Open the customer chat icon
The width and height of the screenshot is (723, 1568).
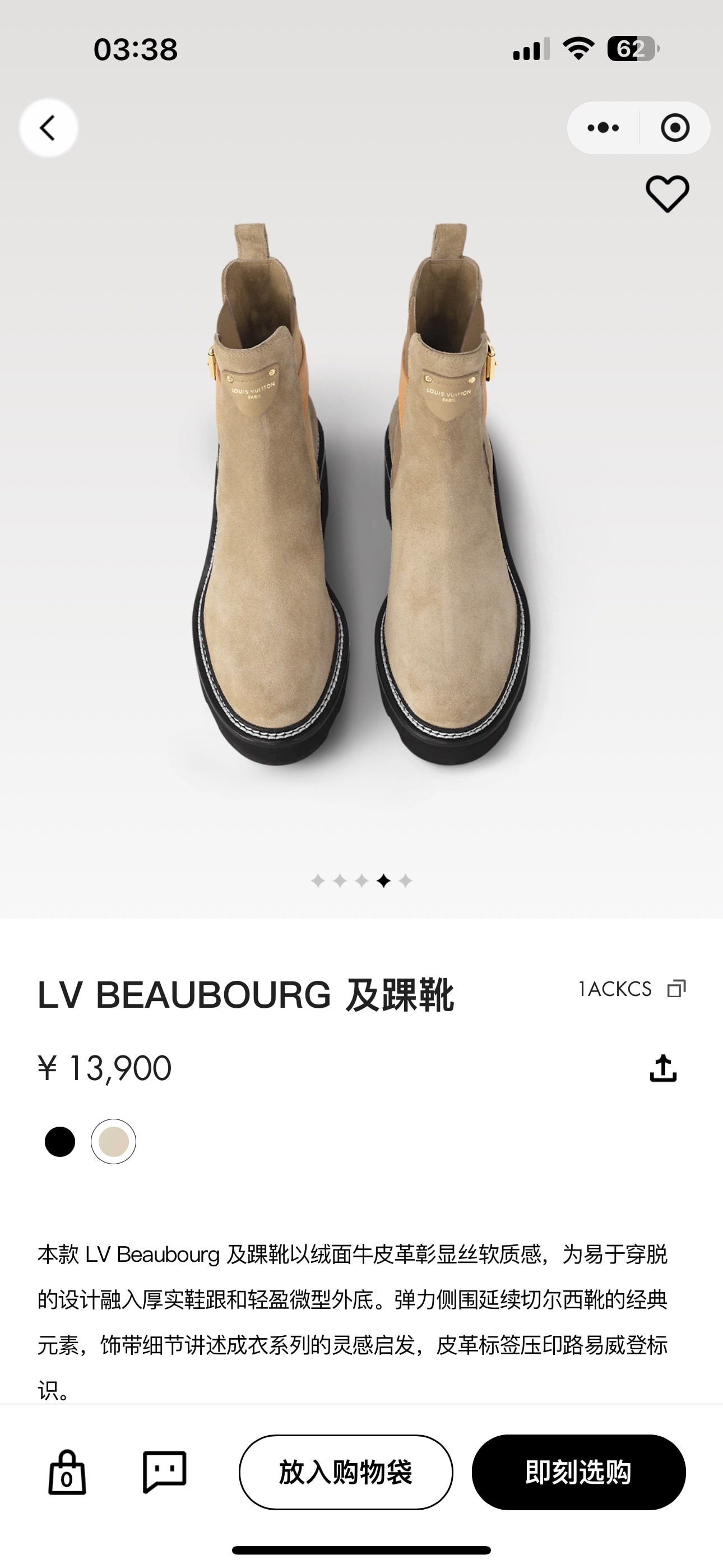164,1473
